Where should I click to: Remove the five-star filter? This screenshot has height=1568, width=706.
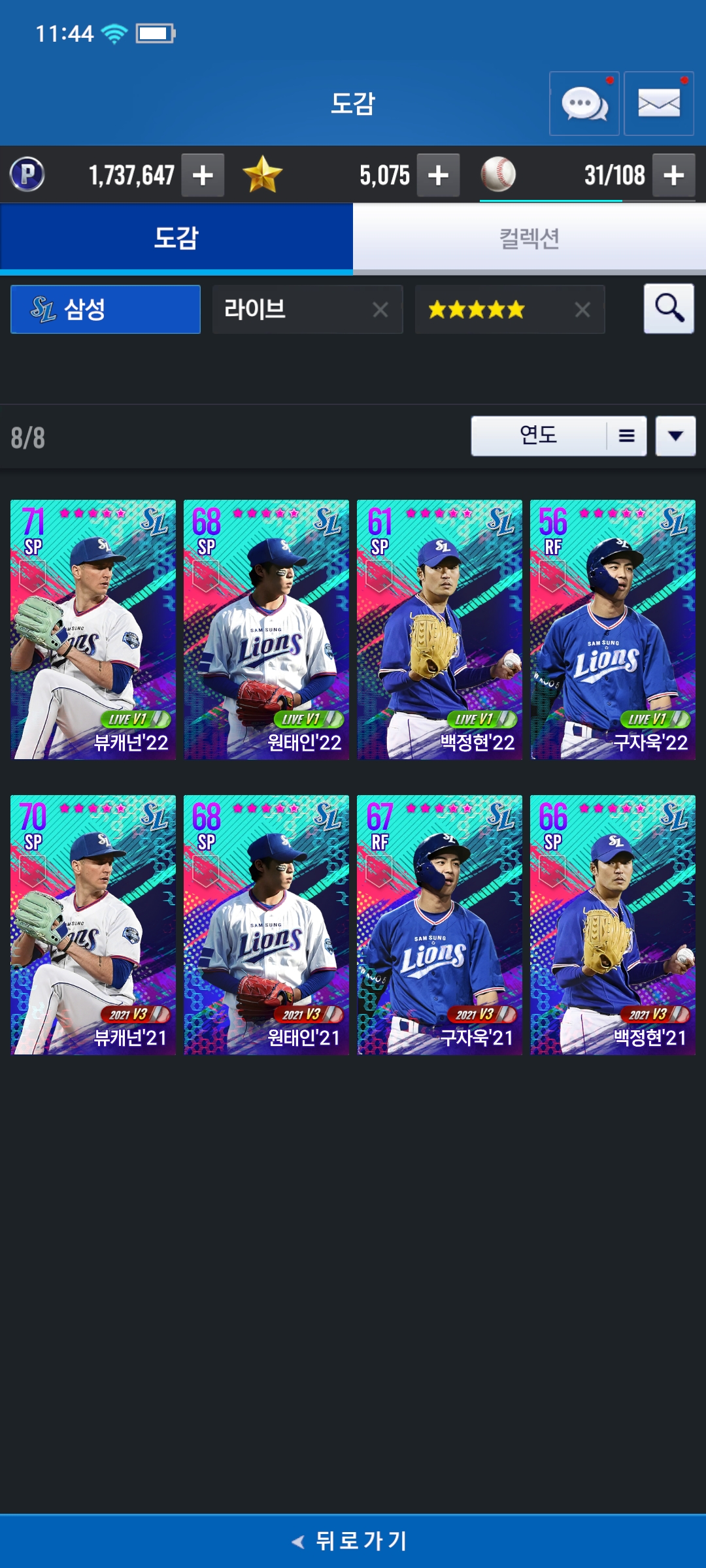tap(582, 310)
